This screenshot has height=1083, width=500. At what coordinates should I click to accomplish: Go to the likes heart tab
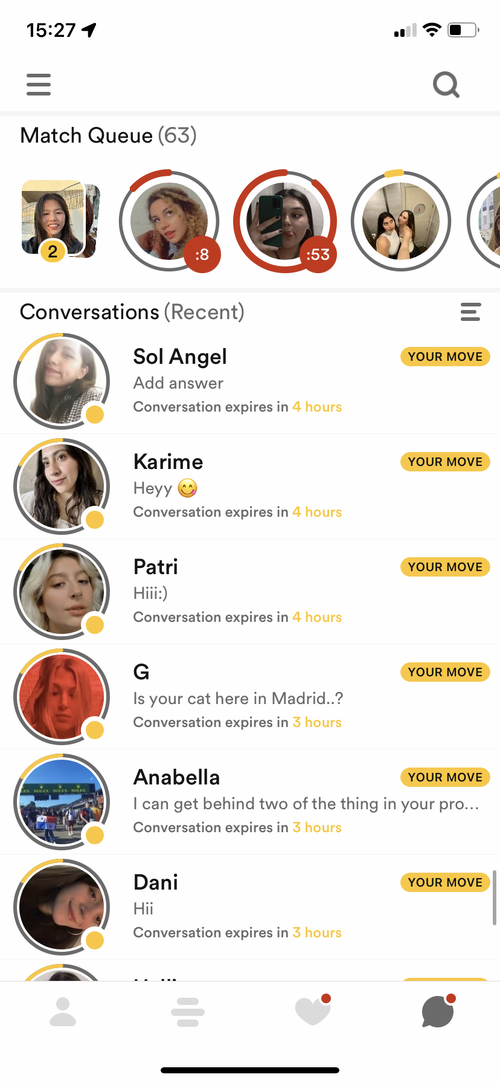tap(313, 1010)
